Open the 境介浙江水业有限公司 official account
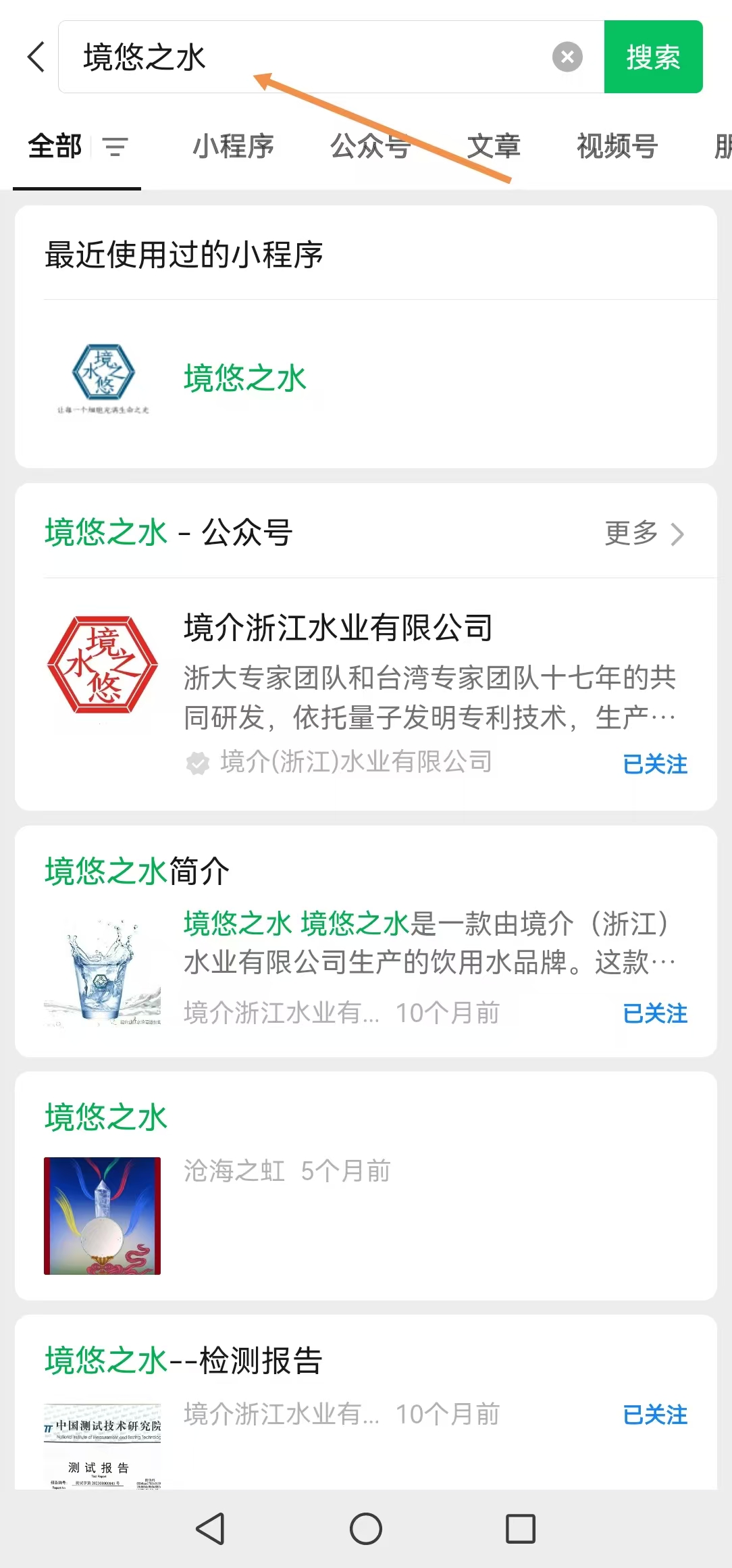This screenshot has height=1568, width=732. click(338, 628)
